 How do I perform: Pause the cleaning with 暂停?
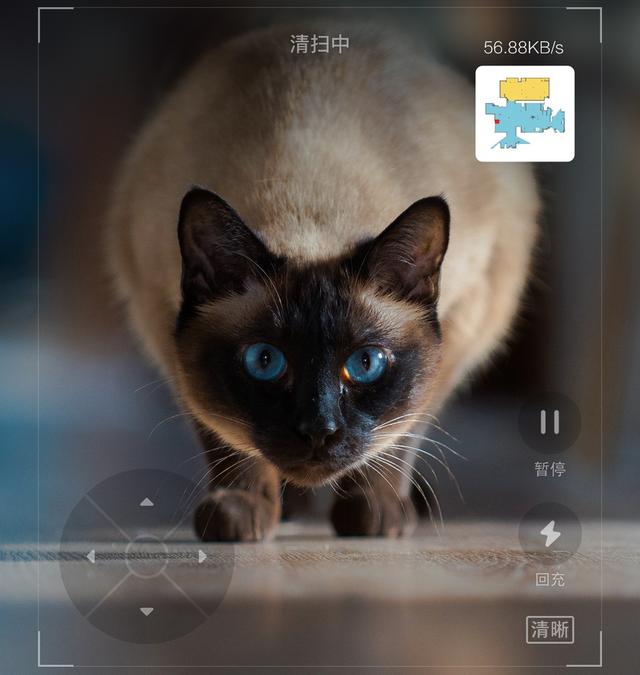point(549,422)
